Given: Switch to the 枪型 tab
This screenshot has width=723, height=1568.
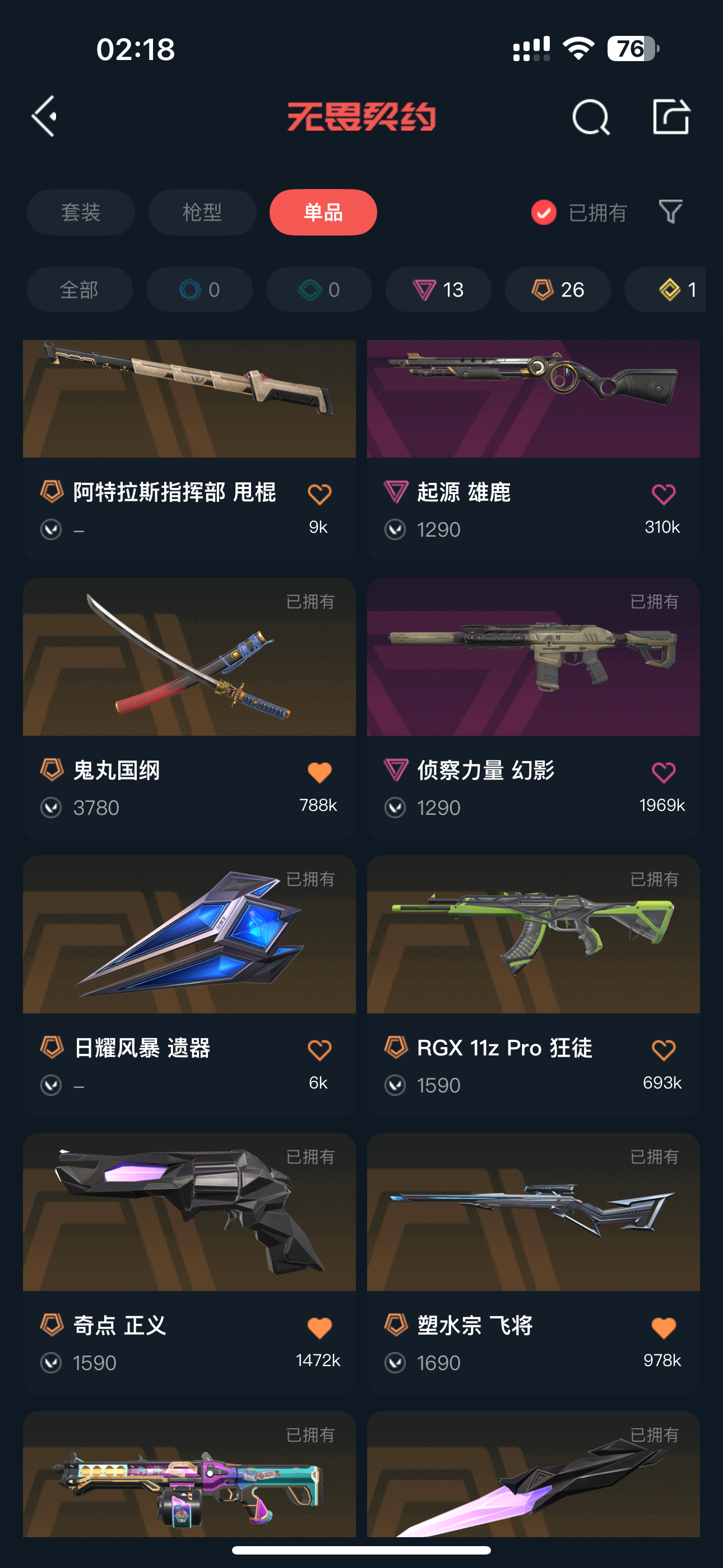Looking at the screenshot, I should click(202, 213).
